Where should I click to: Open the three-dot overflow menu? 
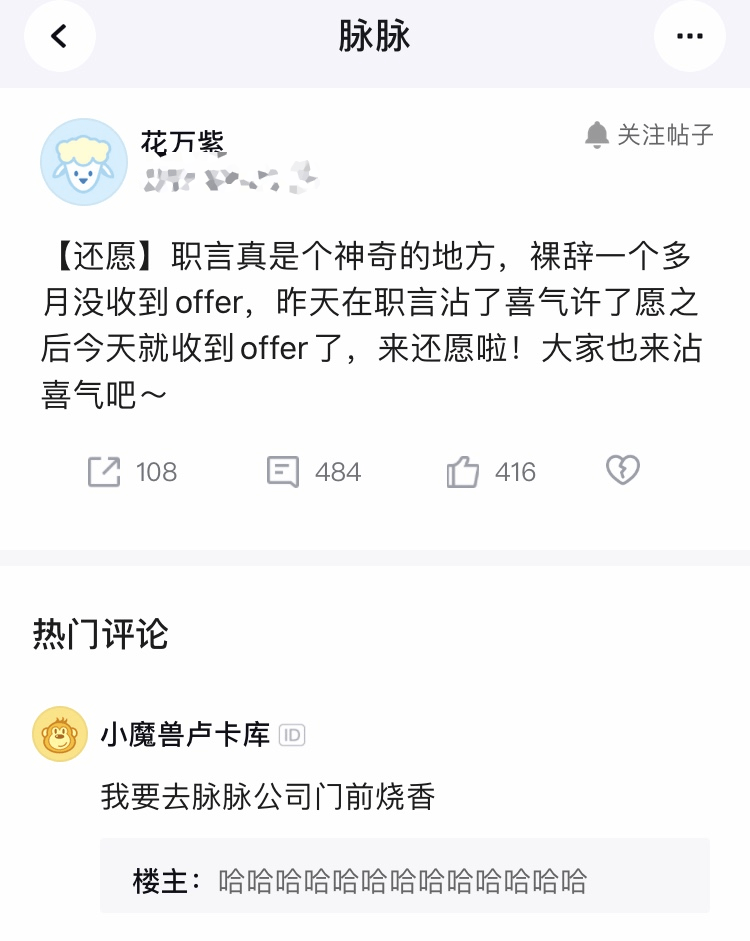pos(689,37)
